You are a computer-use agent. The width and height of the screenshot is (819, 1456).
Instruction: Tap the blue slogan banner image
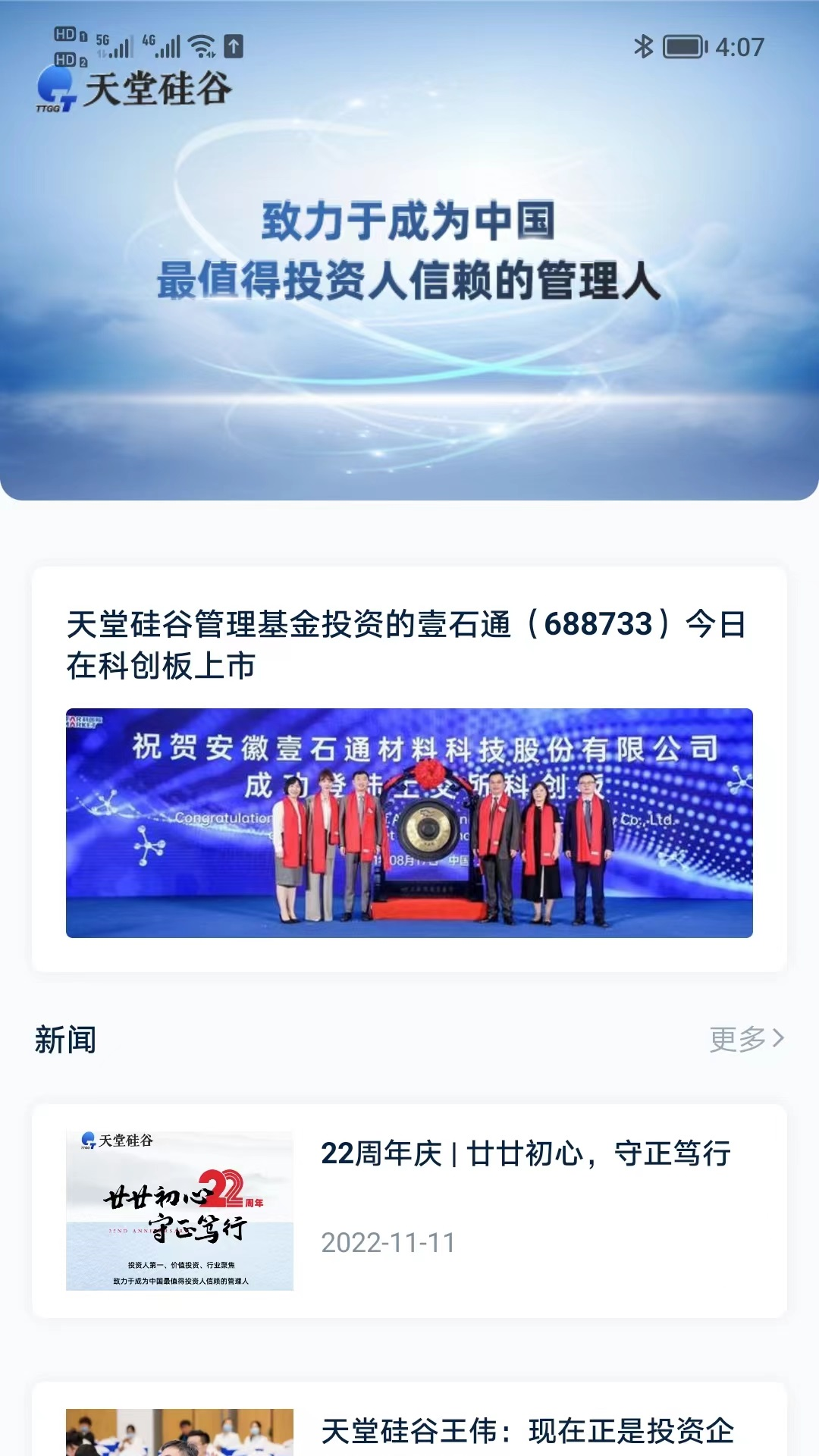click(x=409, y=273)
